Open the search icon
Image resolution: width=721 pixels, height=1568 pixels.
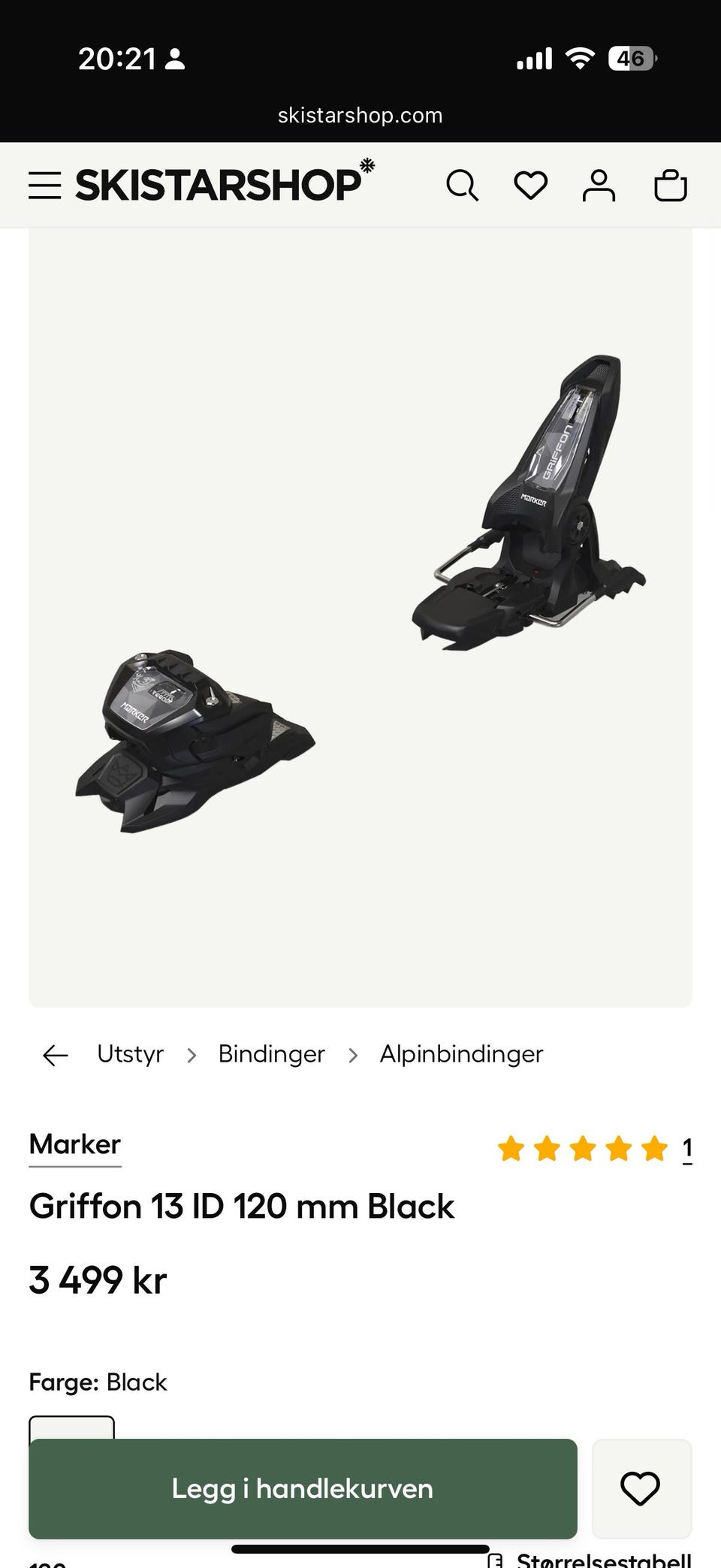pyautogui.click(x=463, y=185)
